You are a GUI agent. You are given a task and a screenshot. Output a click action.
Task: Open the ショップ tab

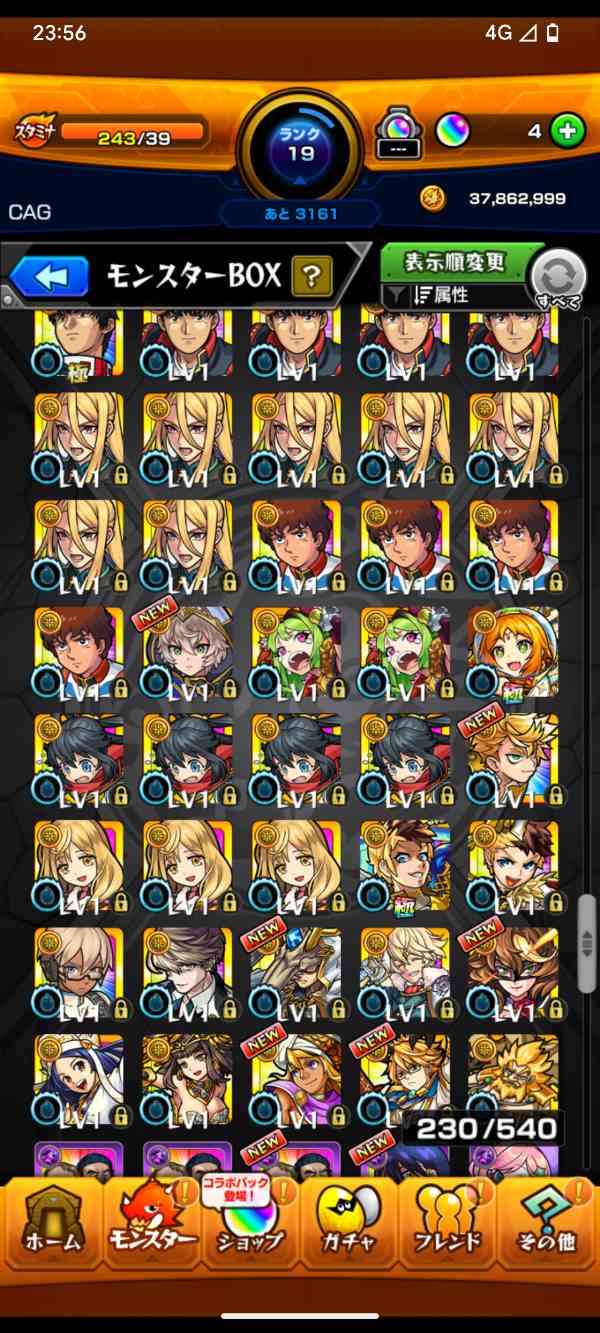pyautogui.click(x=250, y=1225)
